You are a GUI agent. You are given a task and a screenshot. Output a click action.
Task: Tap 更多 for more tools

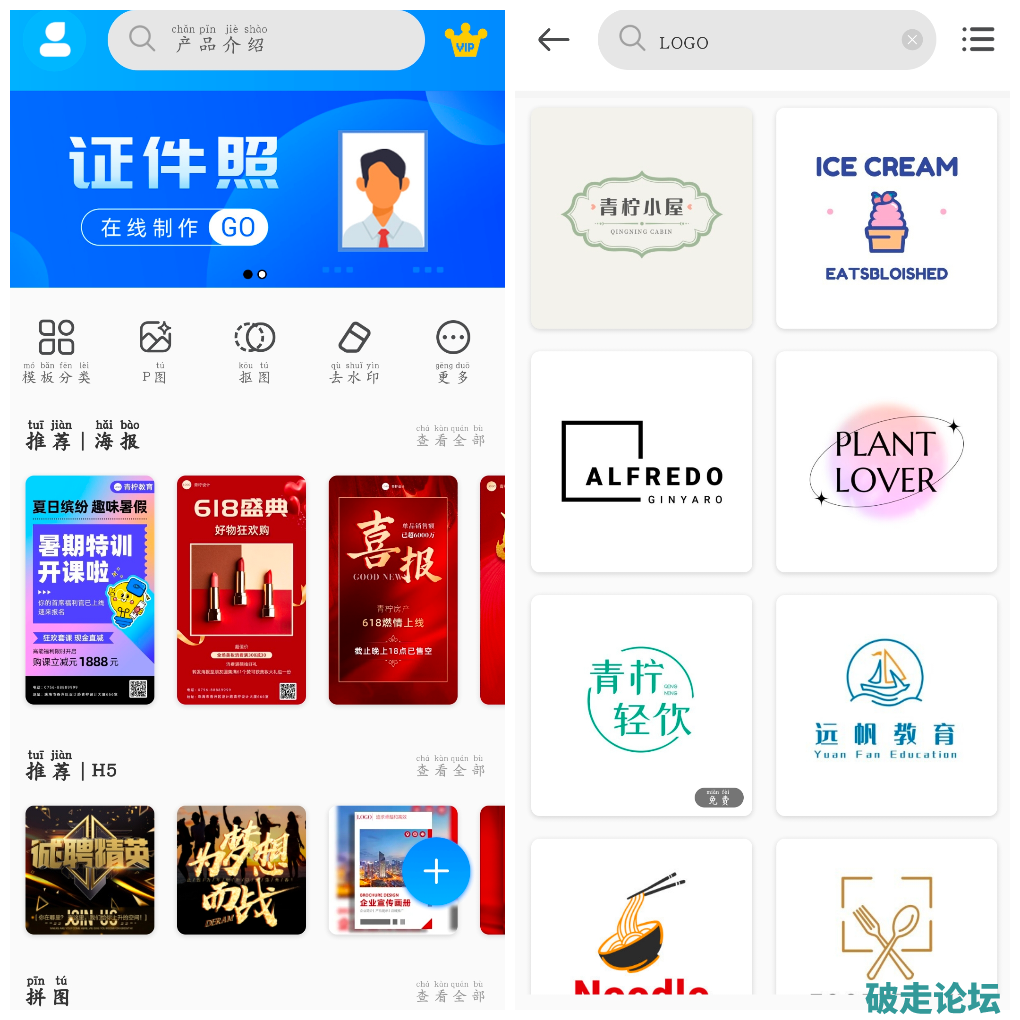[x=452, y=350]
